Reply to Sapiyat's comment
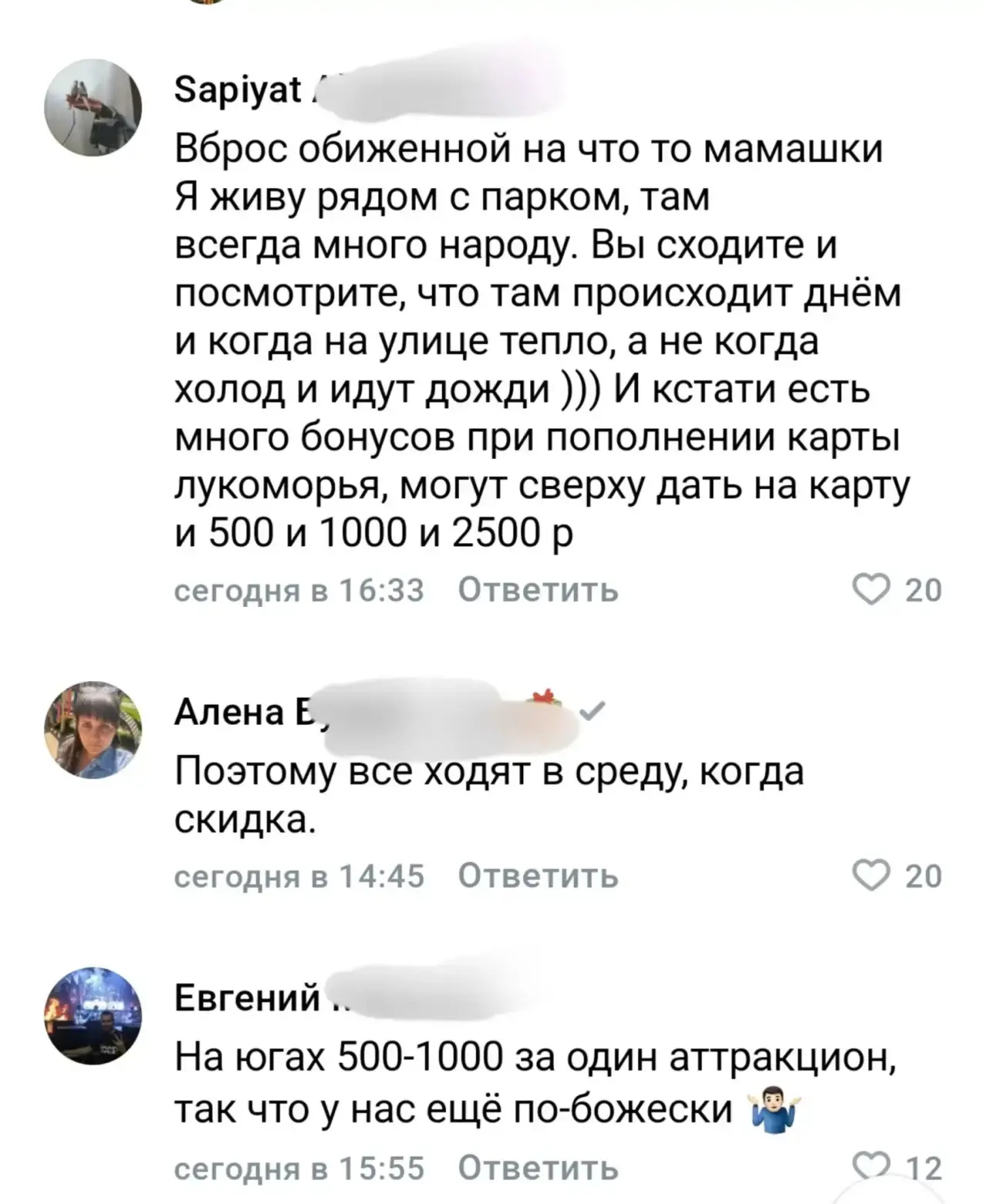Screen dimensions: 986x1204 [x=538, y=590]
